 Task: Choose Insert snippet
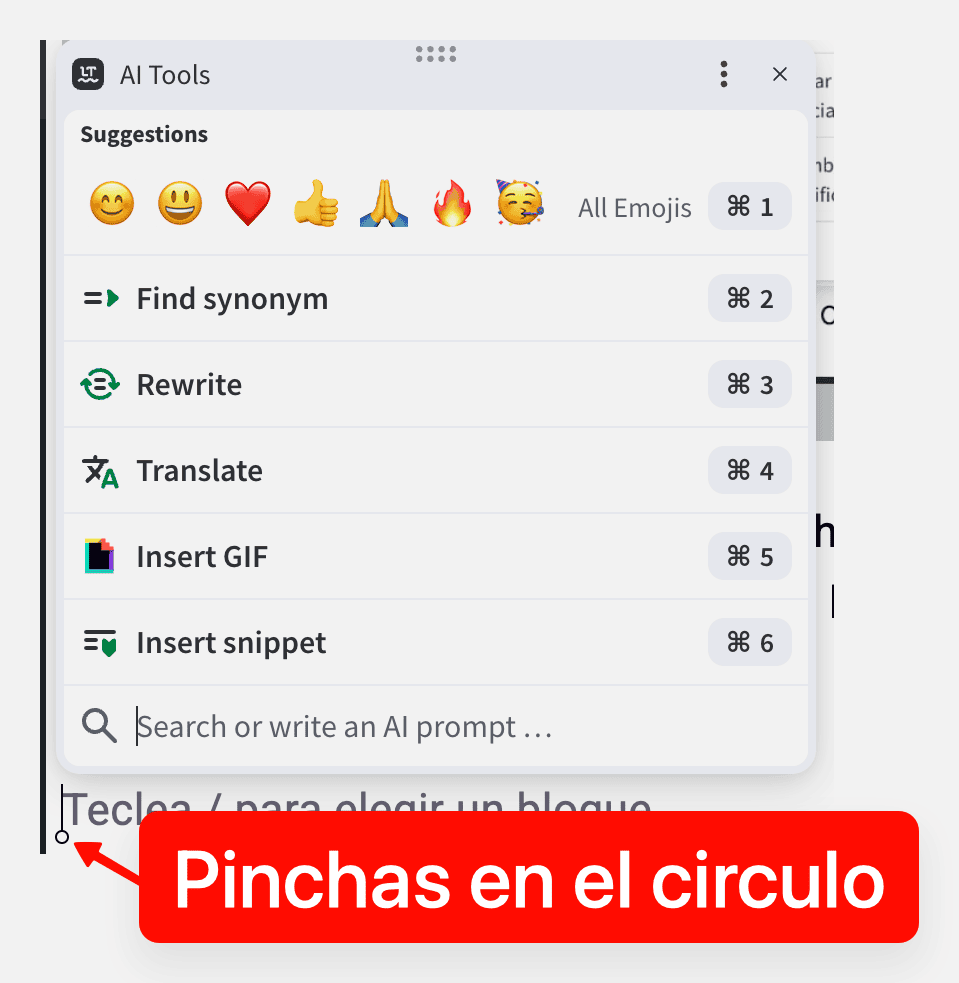pos(231,643)
